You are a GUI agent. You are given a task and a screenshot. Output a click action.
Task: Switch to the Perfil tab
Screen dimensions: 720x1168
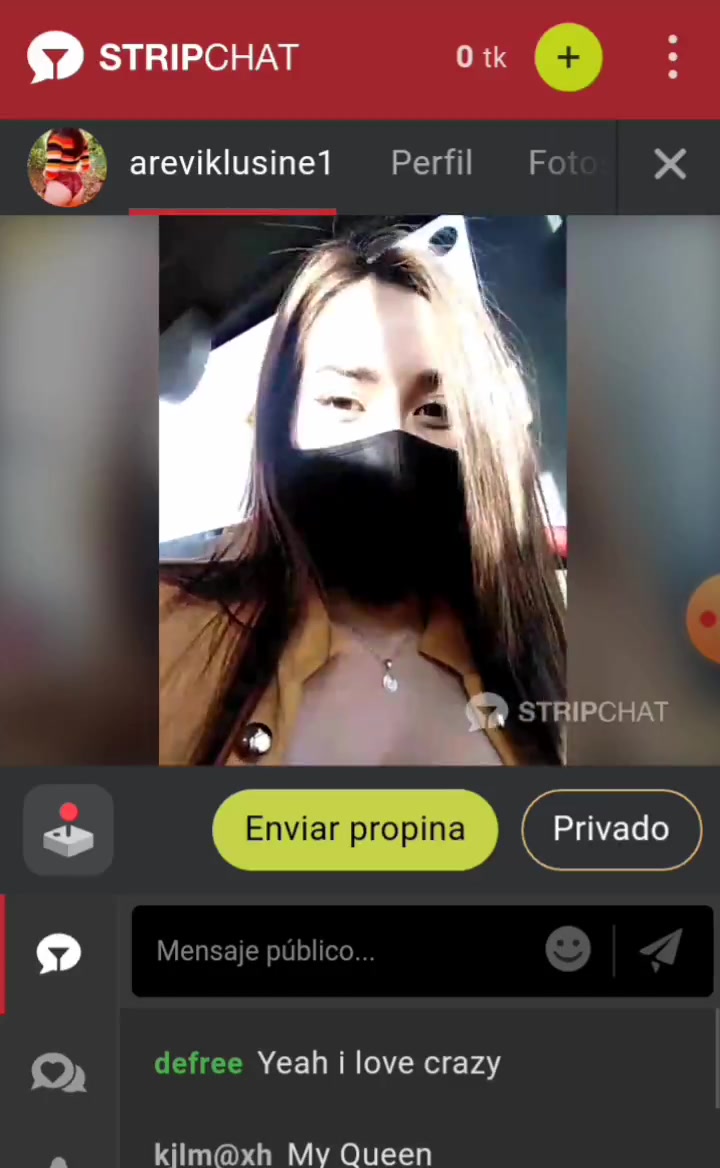click(431, 163)
